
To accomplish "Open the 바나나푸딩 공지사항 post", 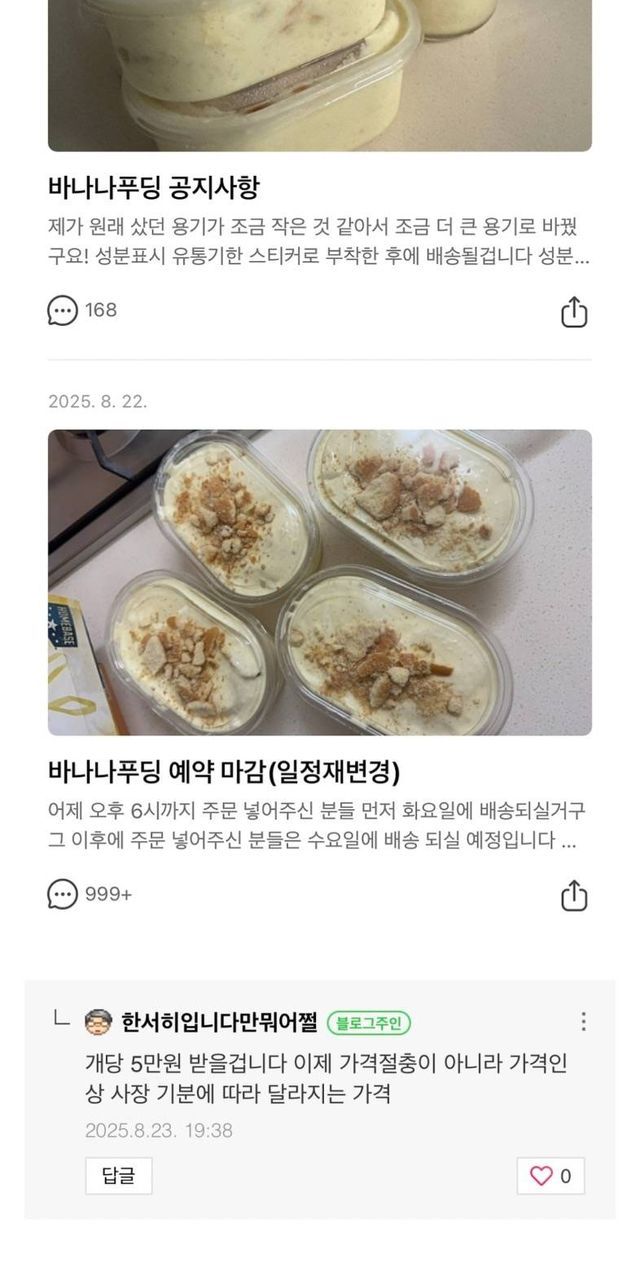I will 153,187.
